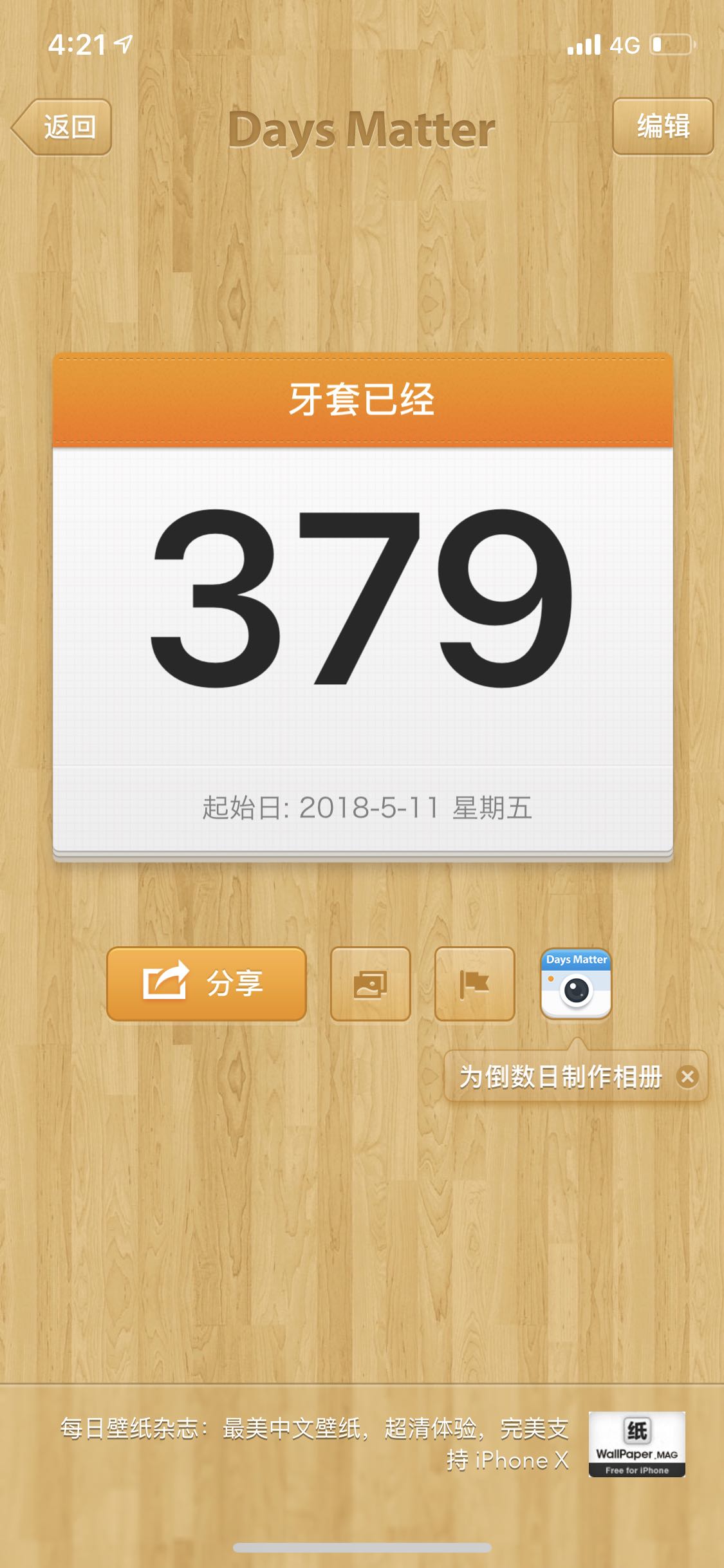The image size is (724, 1568).
Task: Go back with the 返回 button
Action: pos(63,127)
